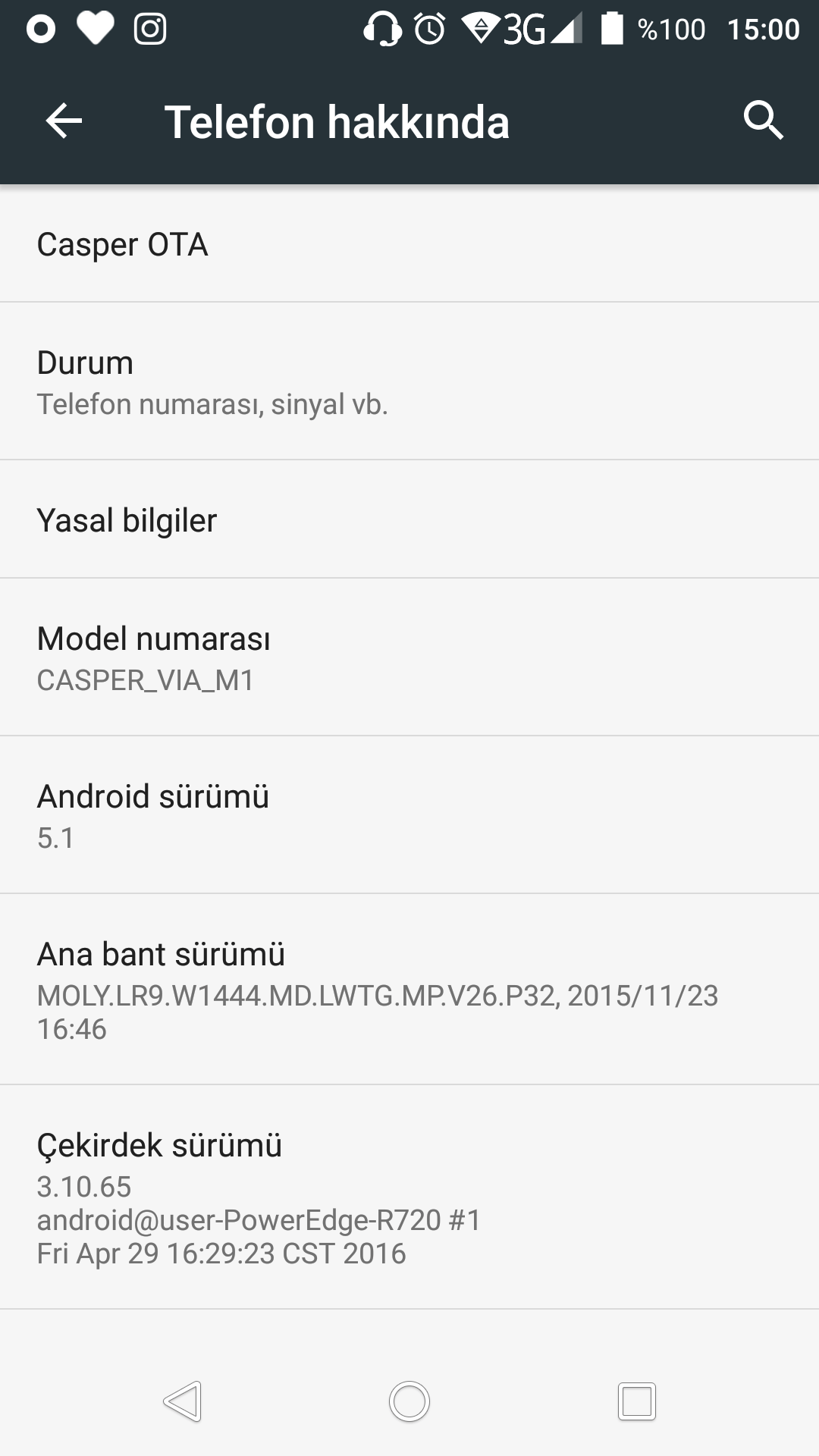Open recent apps from the navigation bar
This screenshot has height=1456, width=819.
[636, 1401]
